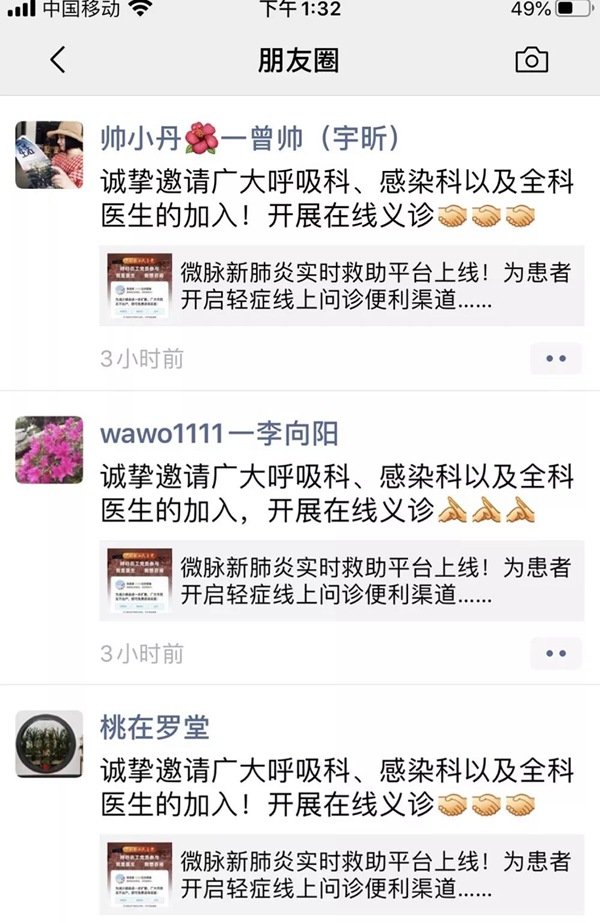Open 桃在罗堂's profile avatar
The height and width of the screenshot is (923, 600).
click(49, 744)
